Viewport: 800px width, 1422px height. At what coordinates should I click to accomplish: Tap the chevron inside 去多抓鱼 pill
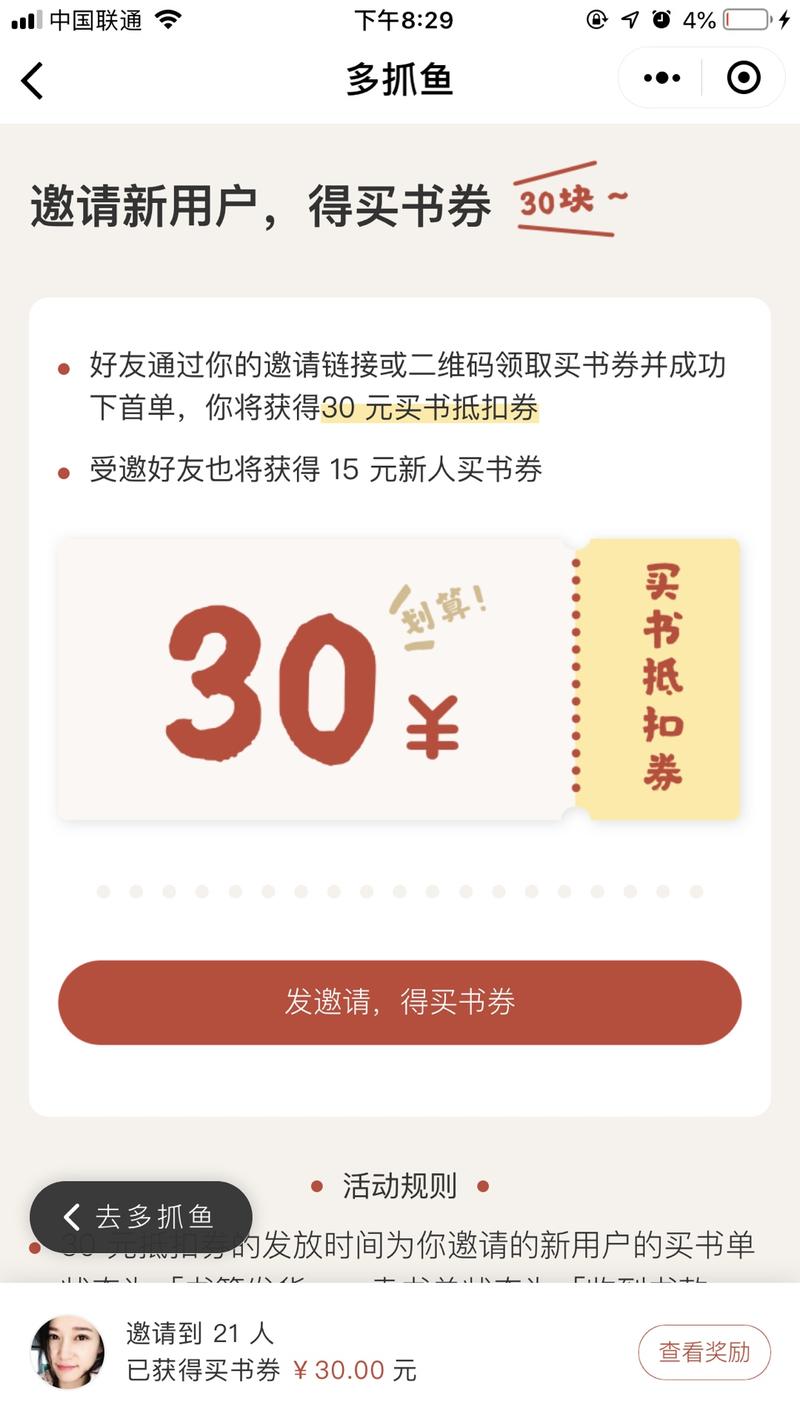click(71, 1217)
